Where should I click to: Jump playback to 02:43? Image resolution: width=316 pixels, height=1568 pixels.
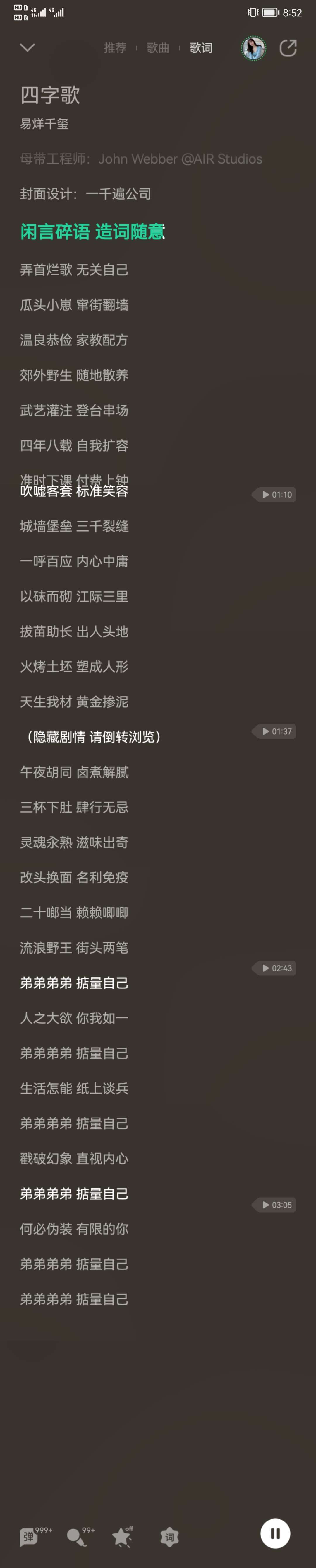276,968
